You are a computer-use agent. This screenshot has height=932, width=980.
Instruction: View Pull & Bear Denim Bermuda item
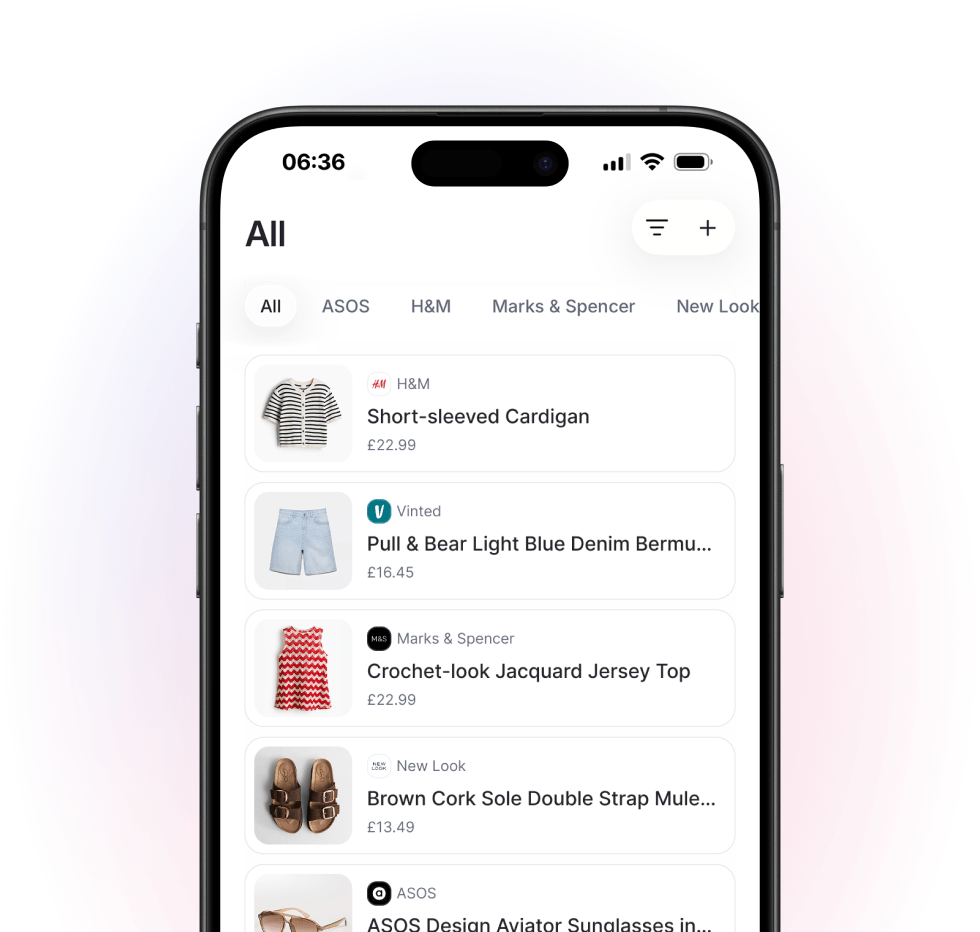pyautogui.click(x=489, y=541)
